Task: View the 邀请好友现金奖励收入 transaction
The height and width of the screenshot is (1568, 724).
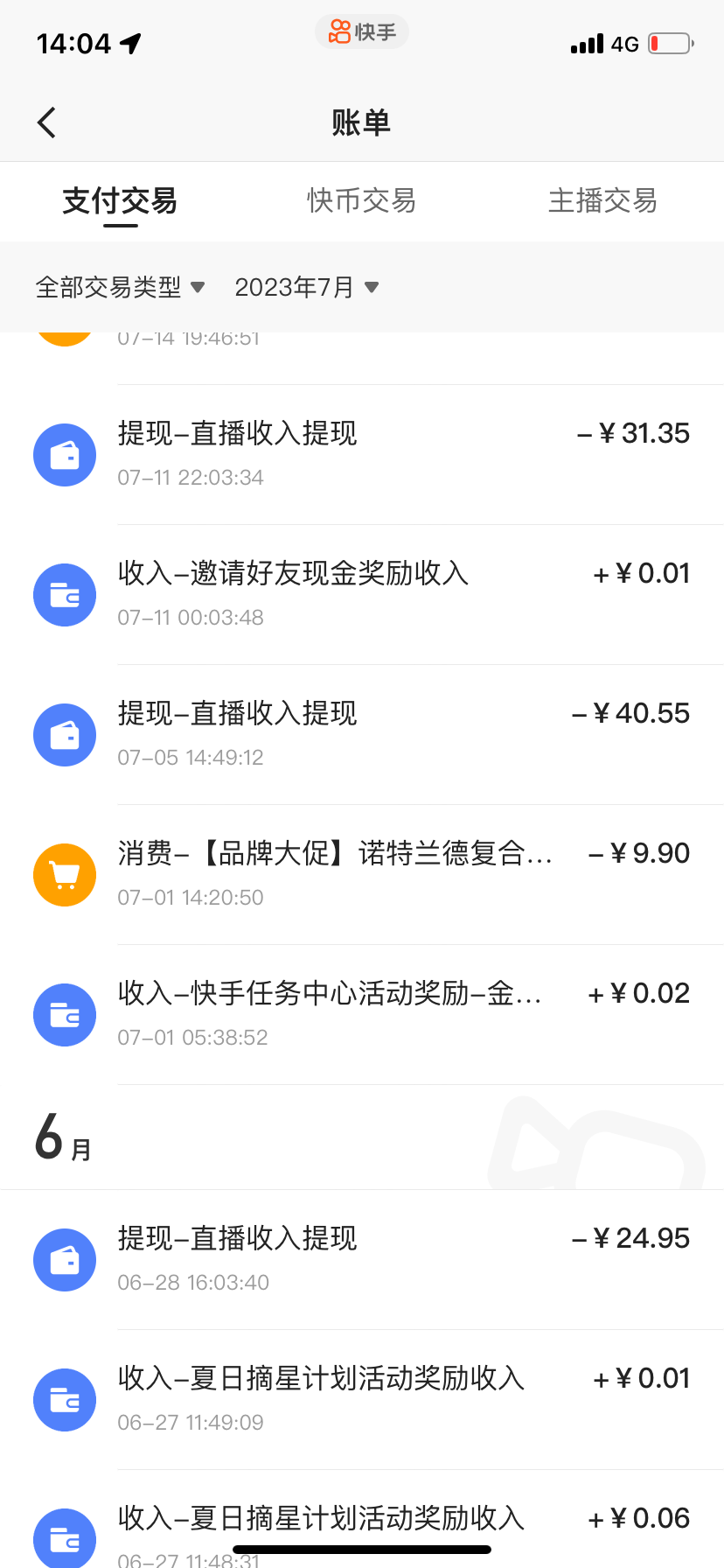Action: pos(362,594)
